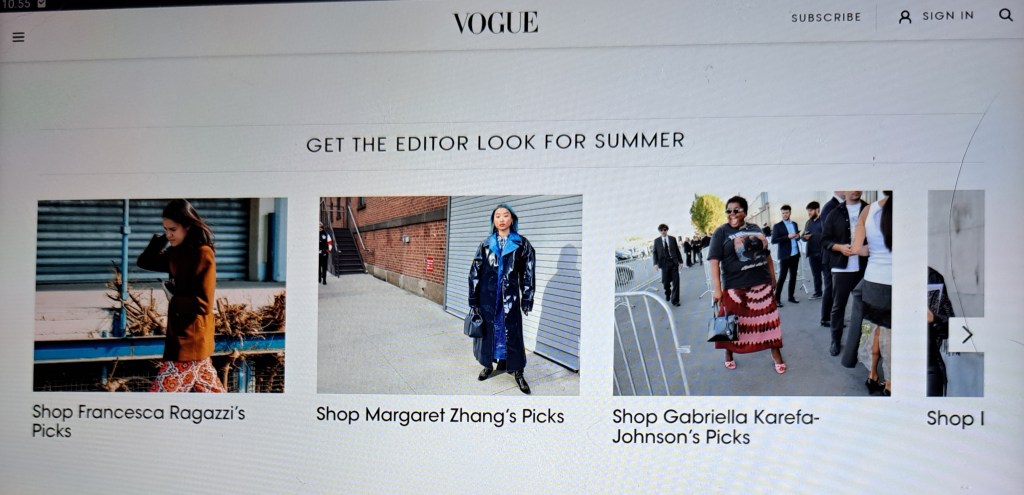The image size is (1024, 495).
Task: Tap Shop Margaret Zhang's Picks title
Action: (x=440, y=415)
